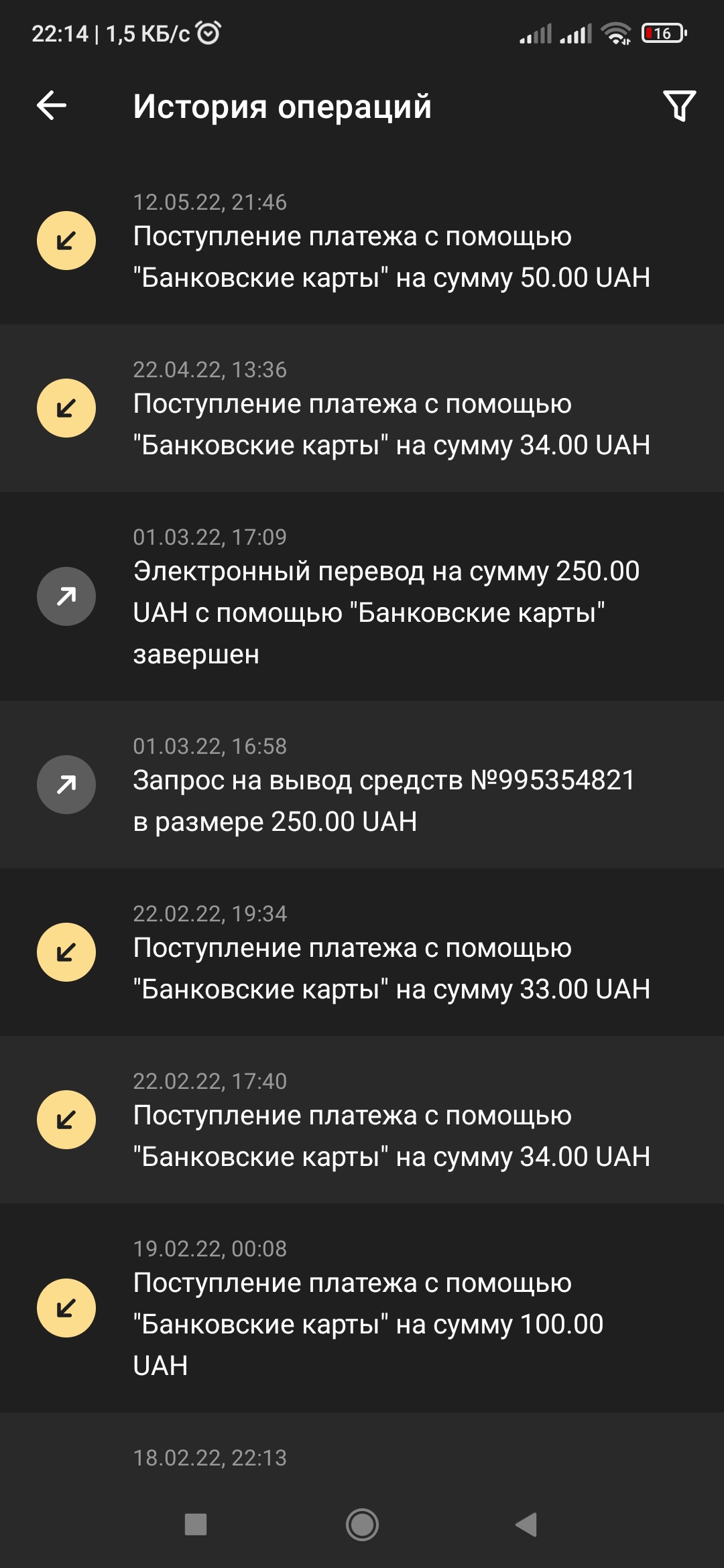The width and height of the screenshot is (724, 1568).
Task: View the 22.04.22 13:36 payment entry
Action: 362,409
